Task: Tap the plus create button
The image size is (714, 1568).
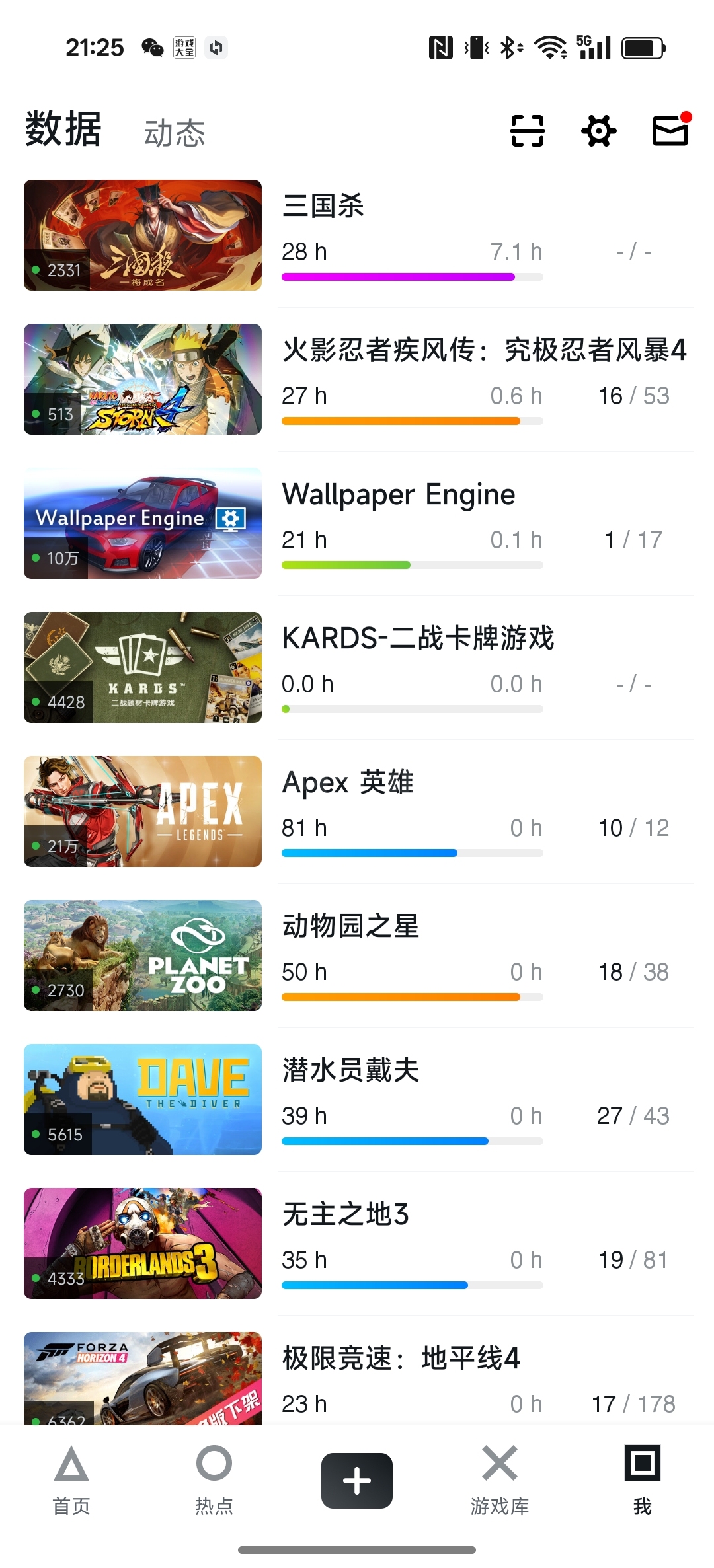Action: pos(357,1480)
